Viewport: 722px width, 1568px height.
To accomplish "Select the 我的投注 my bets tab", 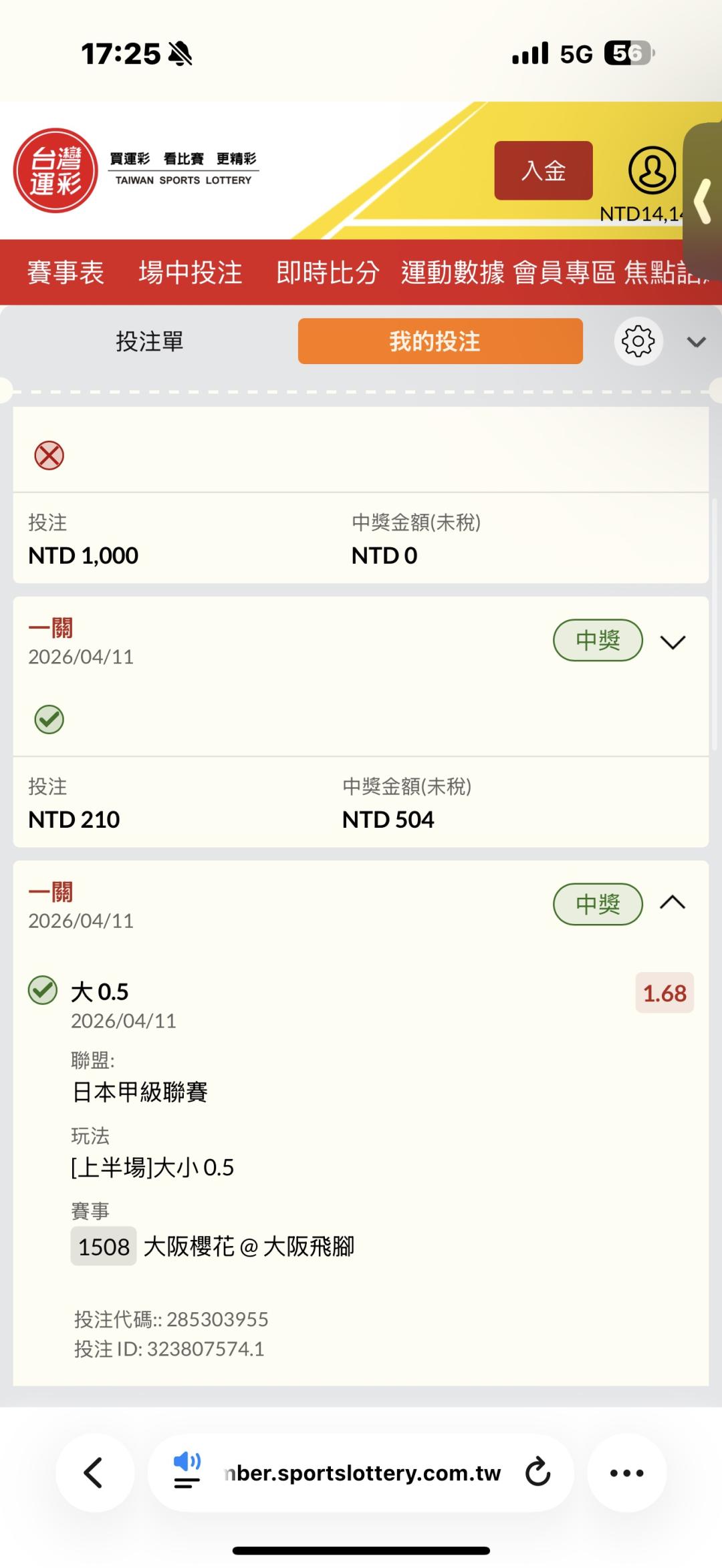I will (440, 341).
